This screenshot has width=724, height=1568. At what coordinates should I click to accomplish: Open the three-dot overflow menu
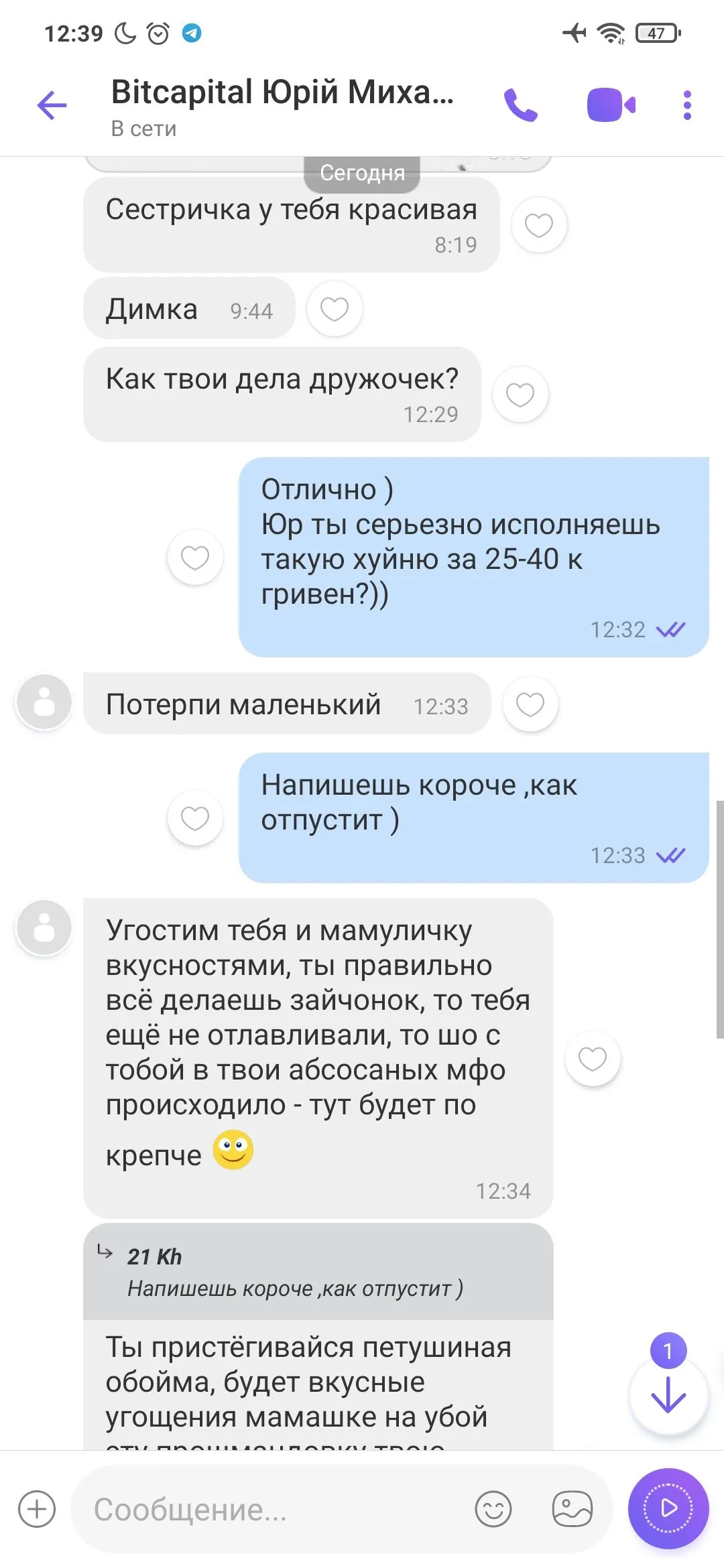coord(686,105)
